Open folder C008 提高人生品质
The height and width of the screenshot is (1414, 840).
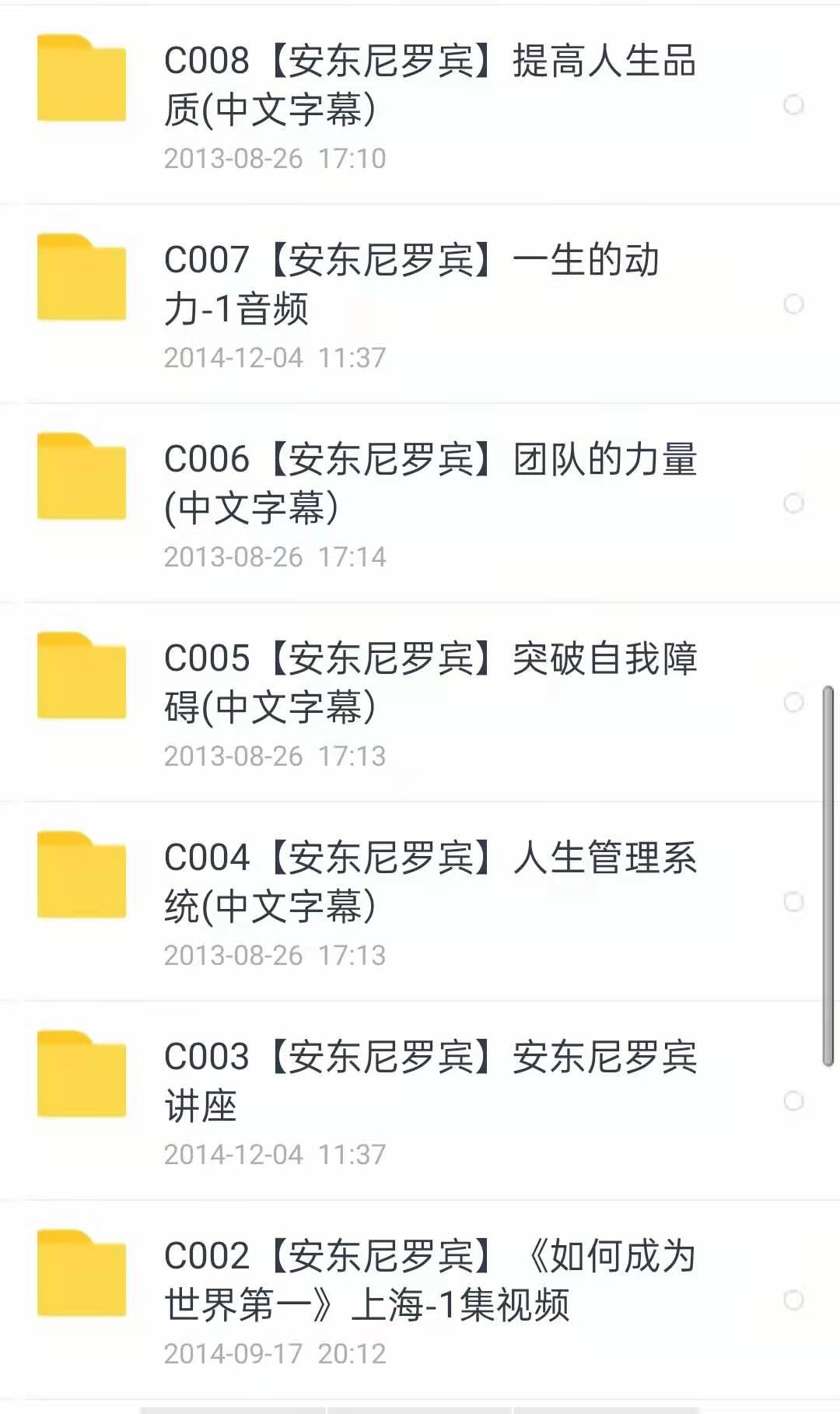[x=428, y=86]
